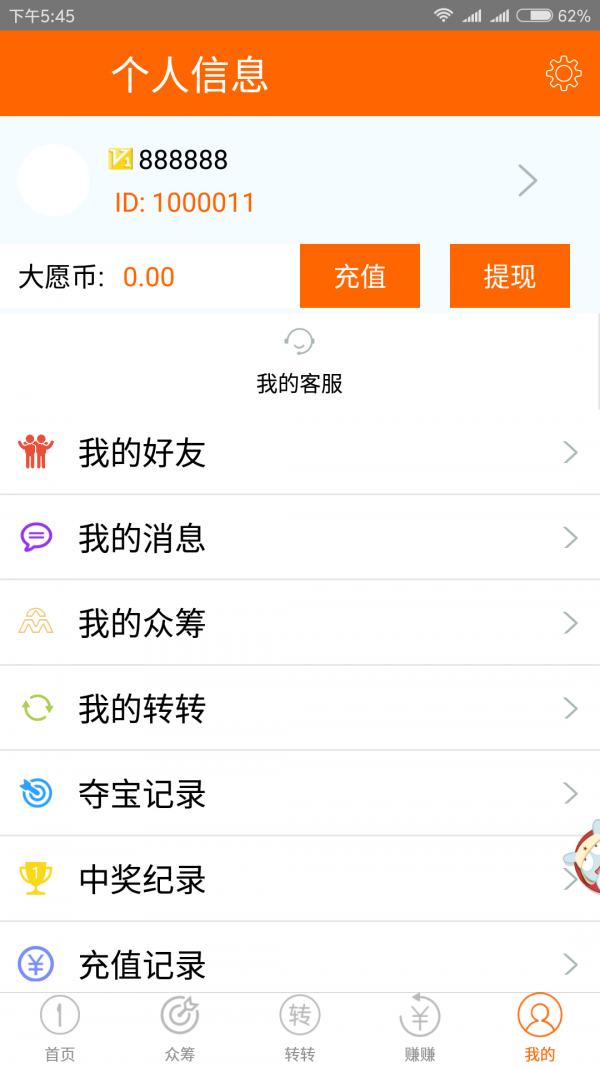Switch to the 赚赚 tab
This screenshot has height=1067, width=600.
point(420,1030)
